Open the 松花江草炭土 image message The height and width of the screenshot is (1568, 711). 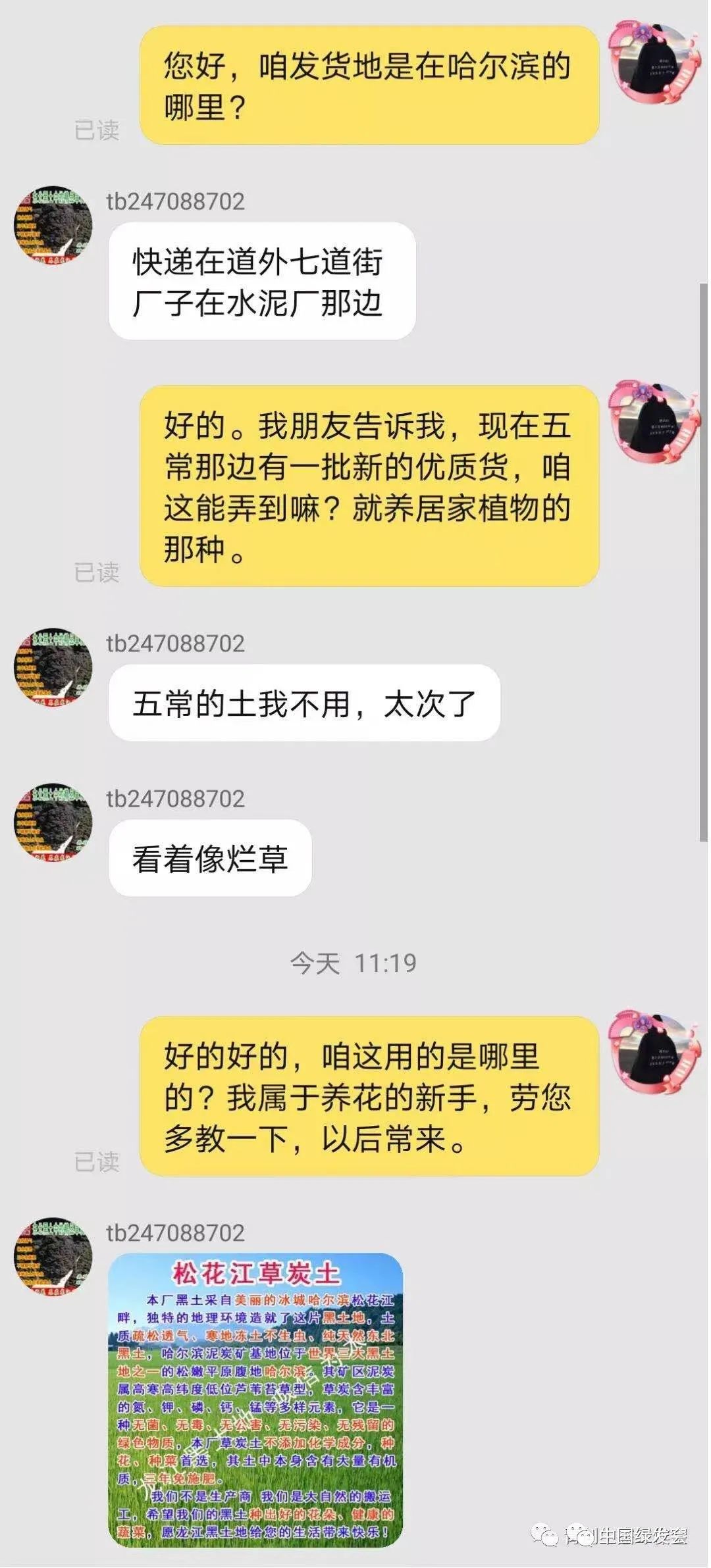click(255, 1400)
